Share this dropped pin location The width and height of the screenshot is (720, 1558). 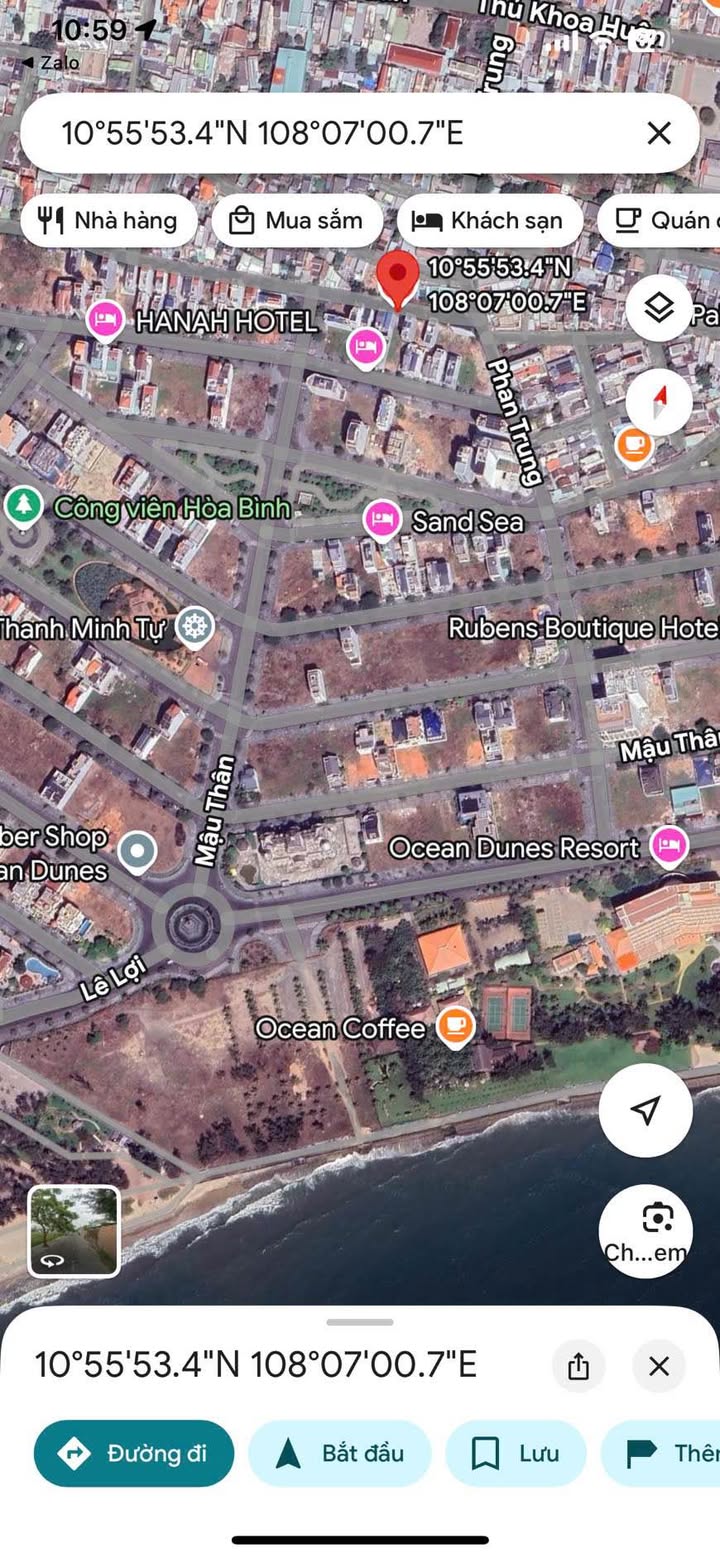[x=578, y=1366]
